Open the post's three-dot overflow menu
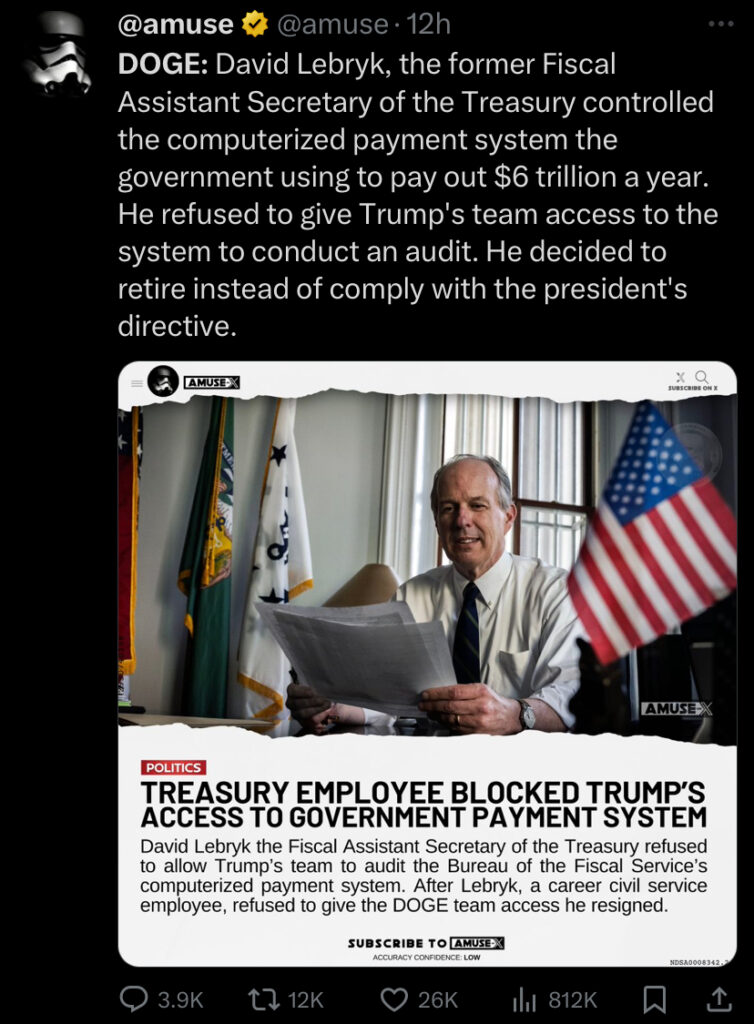This screenshot has width=754, height=1024. 718,23
